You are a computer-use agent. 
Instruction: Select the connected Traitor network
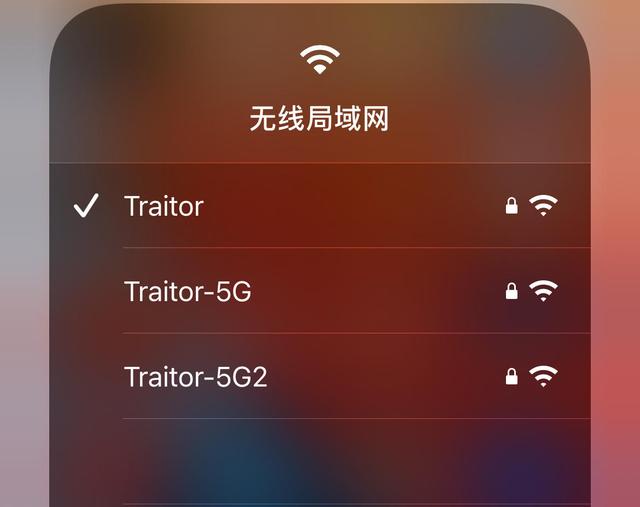coord(164,206)
